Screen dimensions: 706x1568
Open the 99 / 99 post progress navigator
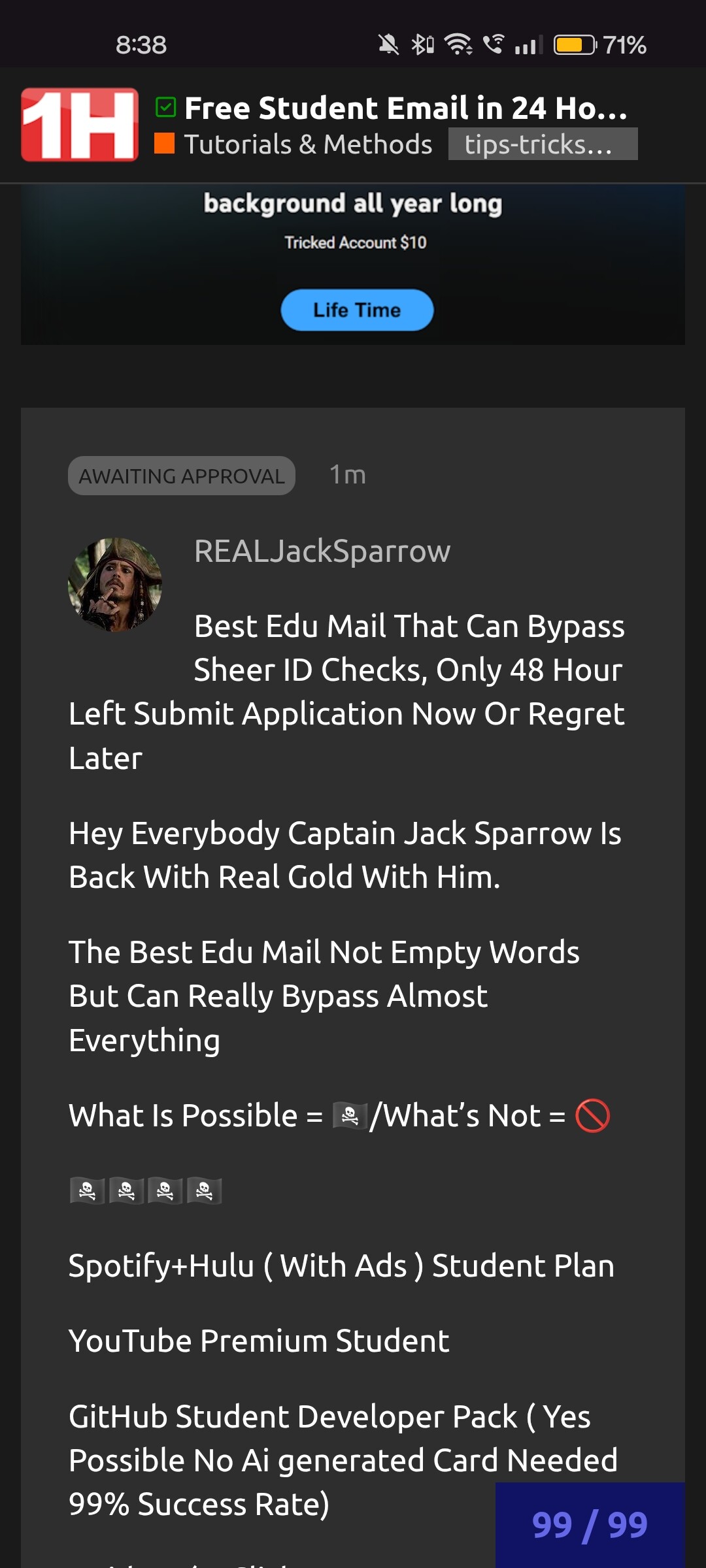[x=590, y=1525]
